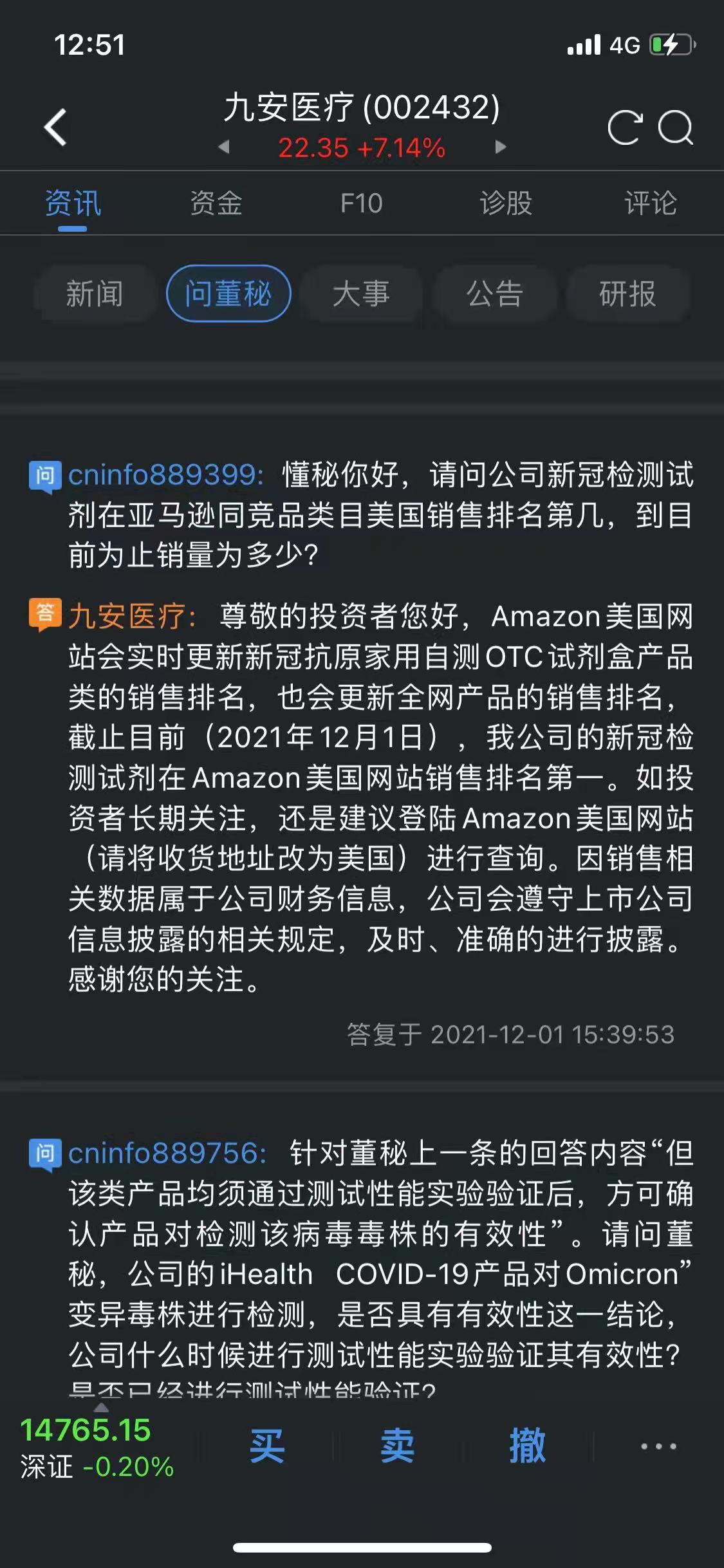
Task: Go back using the top-left arrow
Action: (x=55, y=127)
